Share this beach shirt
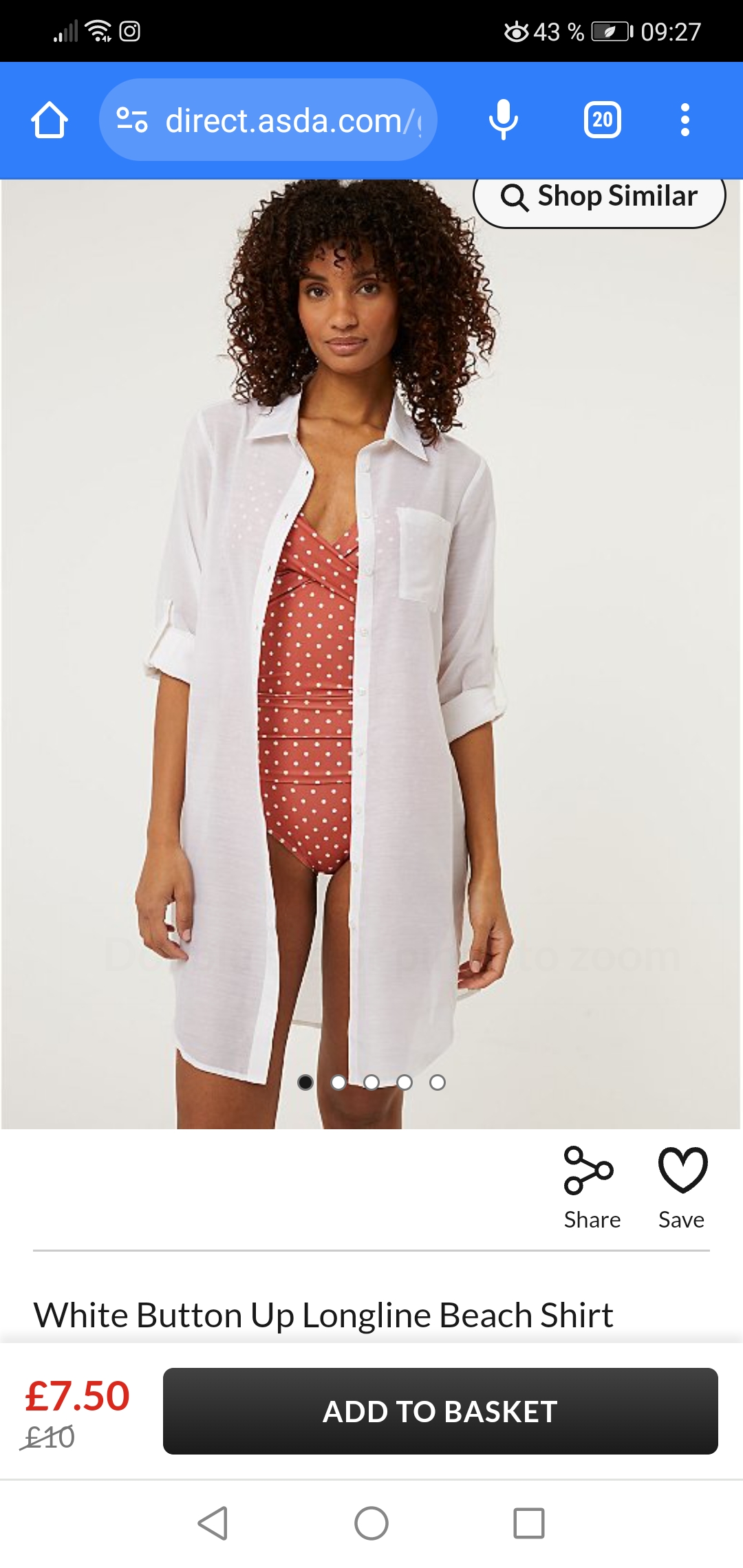This screenshot has height=1568, width=743. [x=591, y=1187]
